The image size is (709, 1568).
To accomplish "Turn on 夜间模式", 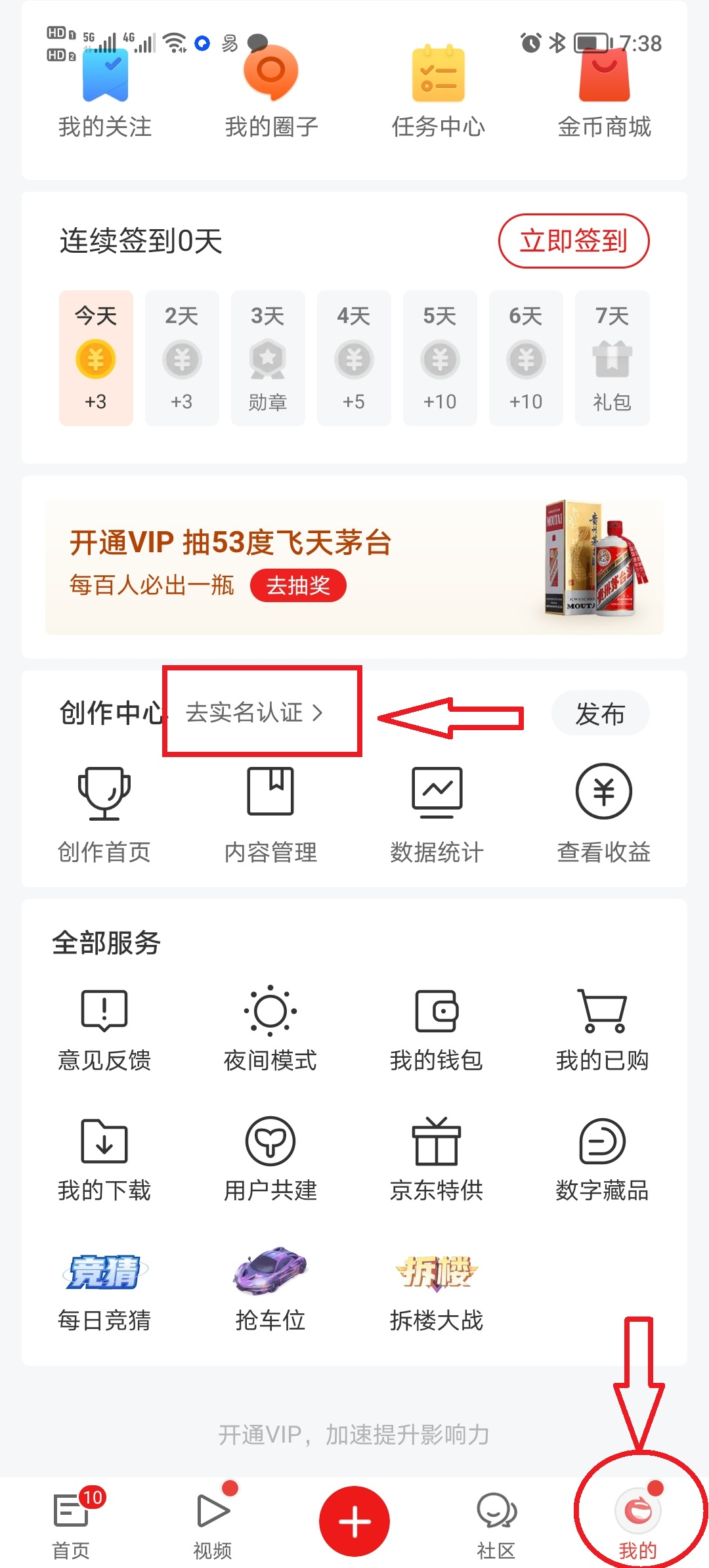I will tap(270, 1028).
